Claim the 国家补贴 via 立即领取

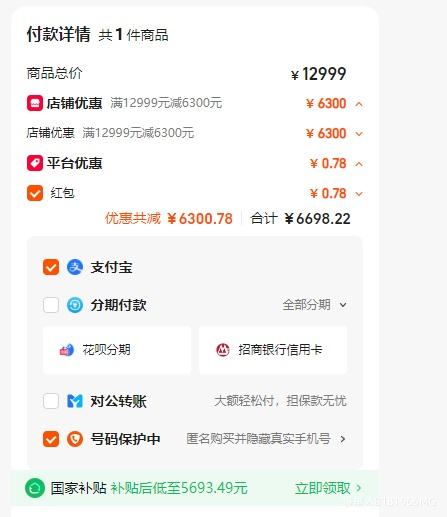pyautogui.click(x=328, y=488)
